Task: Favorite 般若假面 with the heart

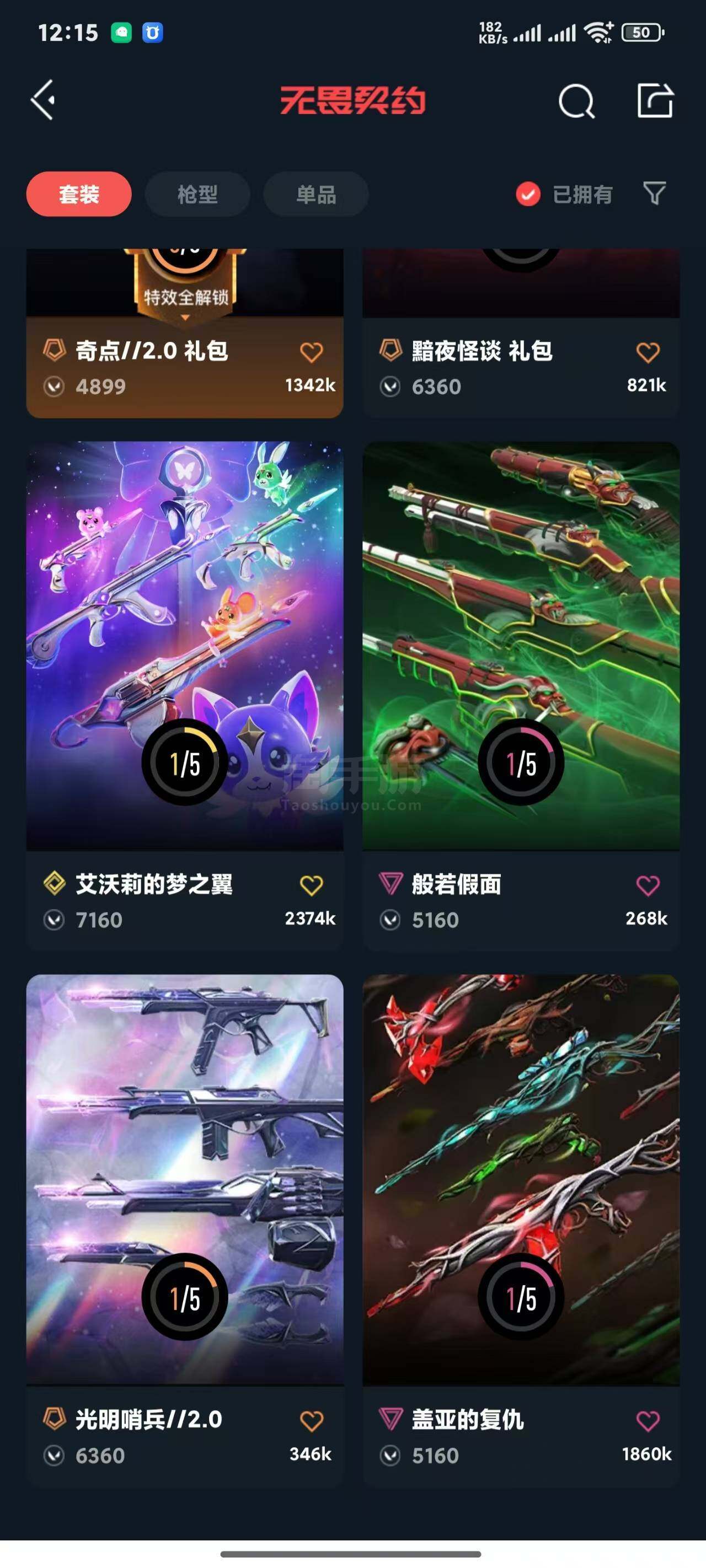Action: (648, 885)
